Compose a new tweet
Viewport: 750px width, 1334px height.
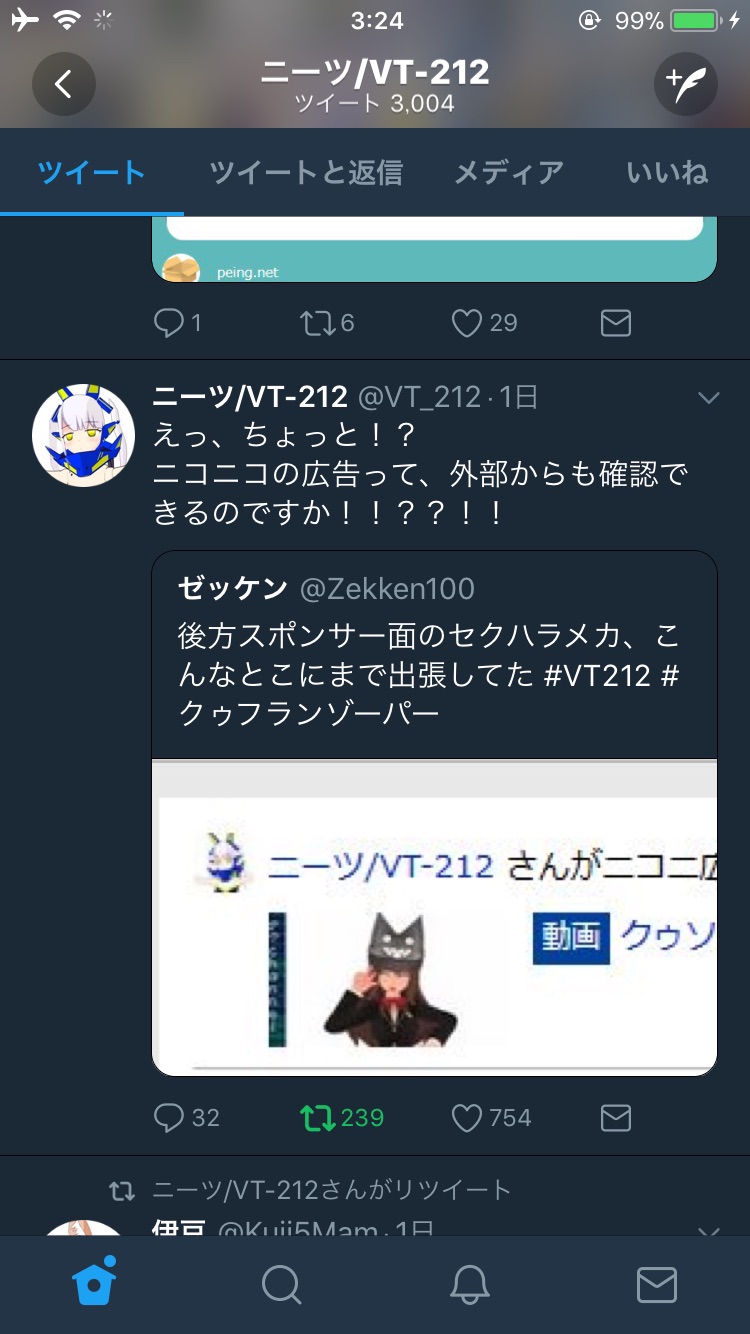click(686, 84)
